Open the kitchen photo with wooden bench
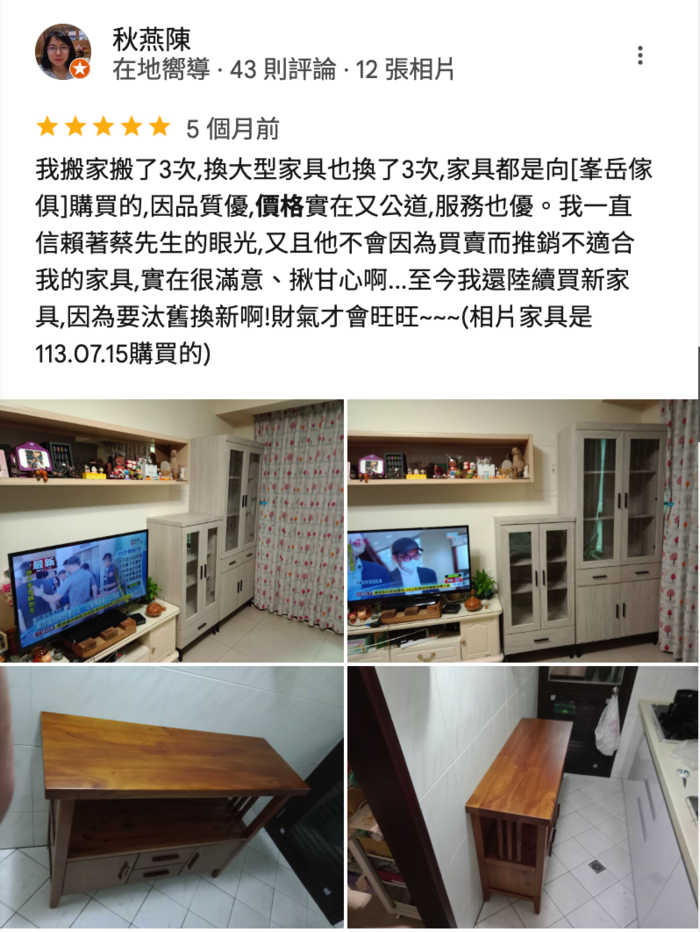The height and width of the screenshot is (932, 700). pyautogui.click(x=522, y=797)
